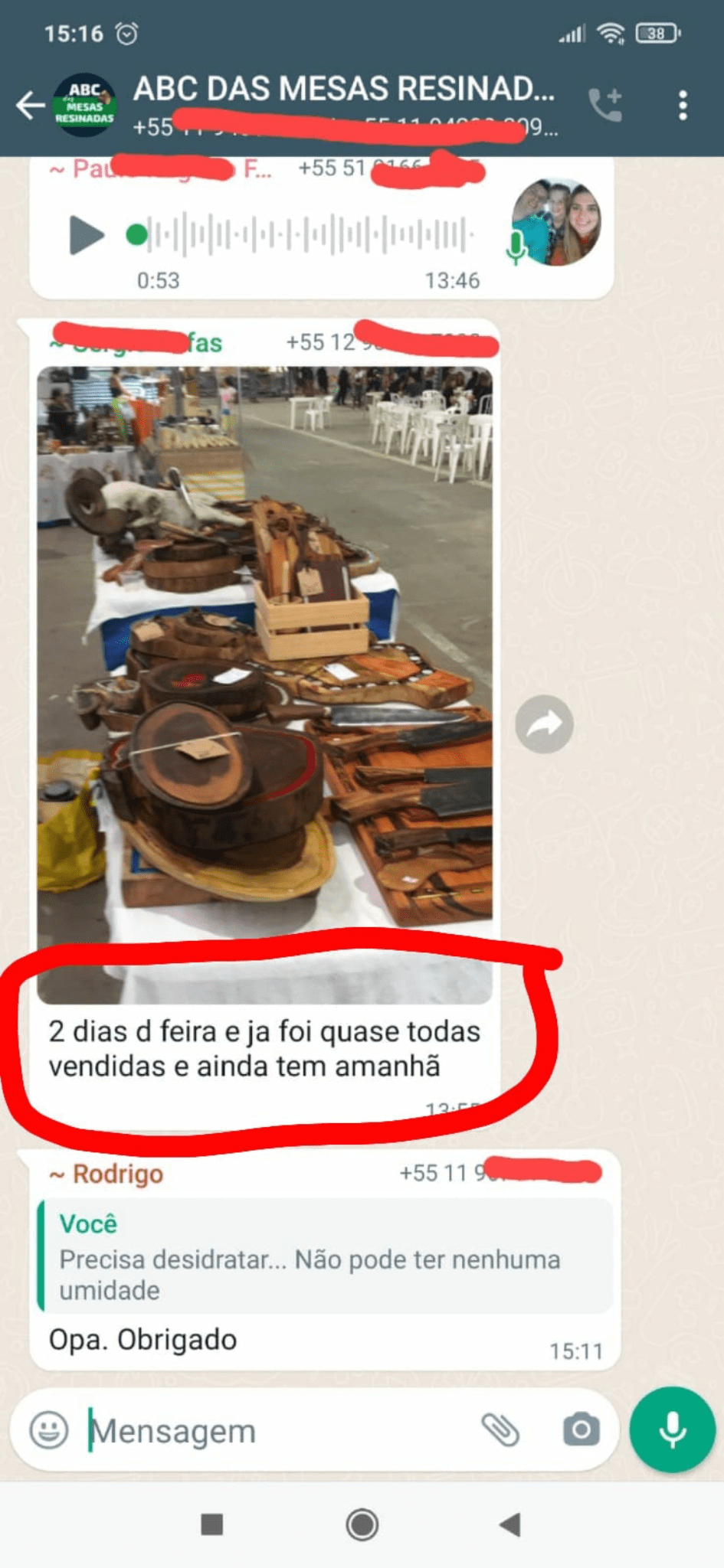
Task: Play the 0:53 voice message
Action: coord(86,234)
